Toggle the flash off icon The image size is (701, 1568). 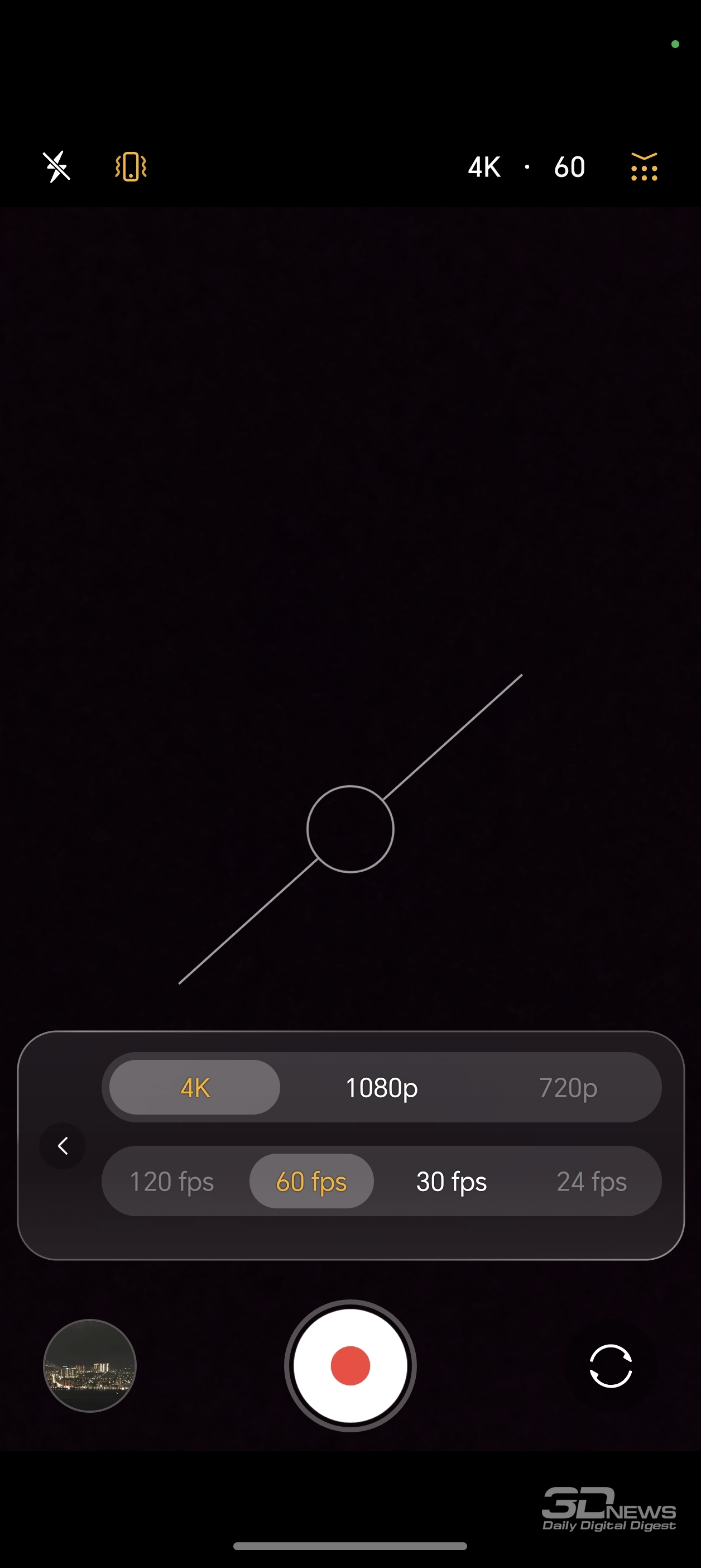tap(56, 167)
